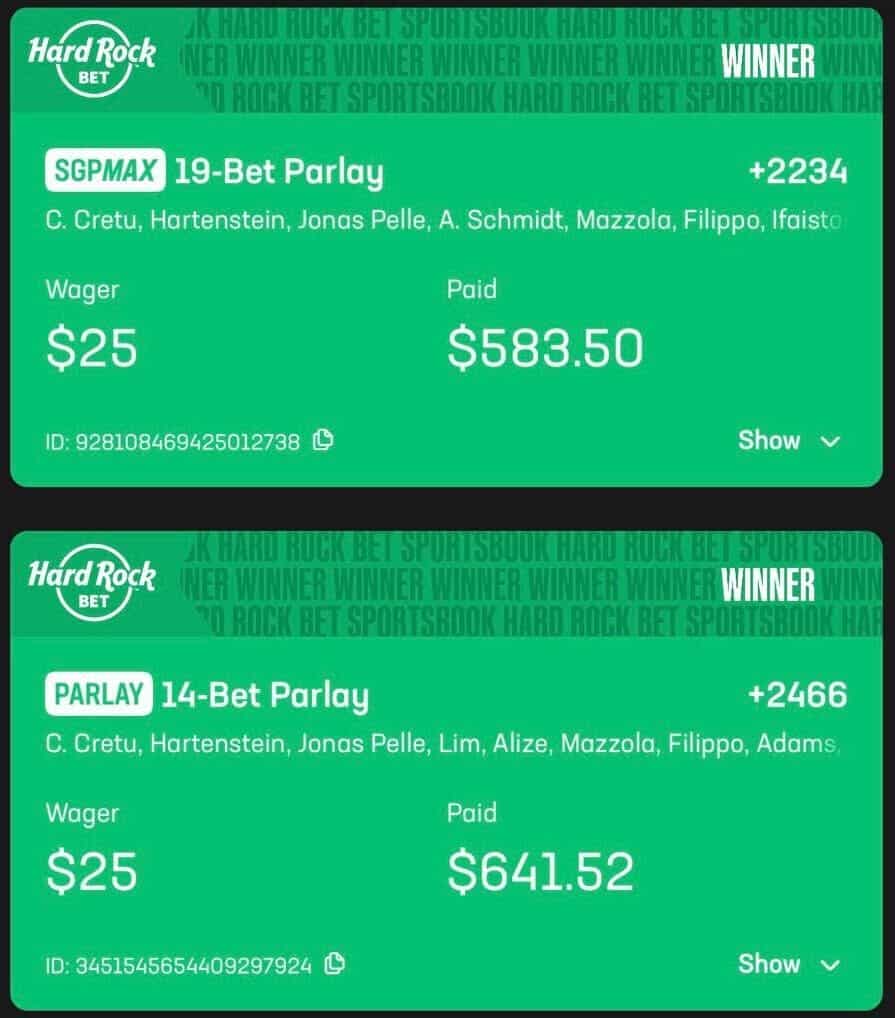This screenshot has height=1018, width=895.
Task: Expand Show on the 14-Bet Parlay
Action: [x=789, y=964]
